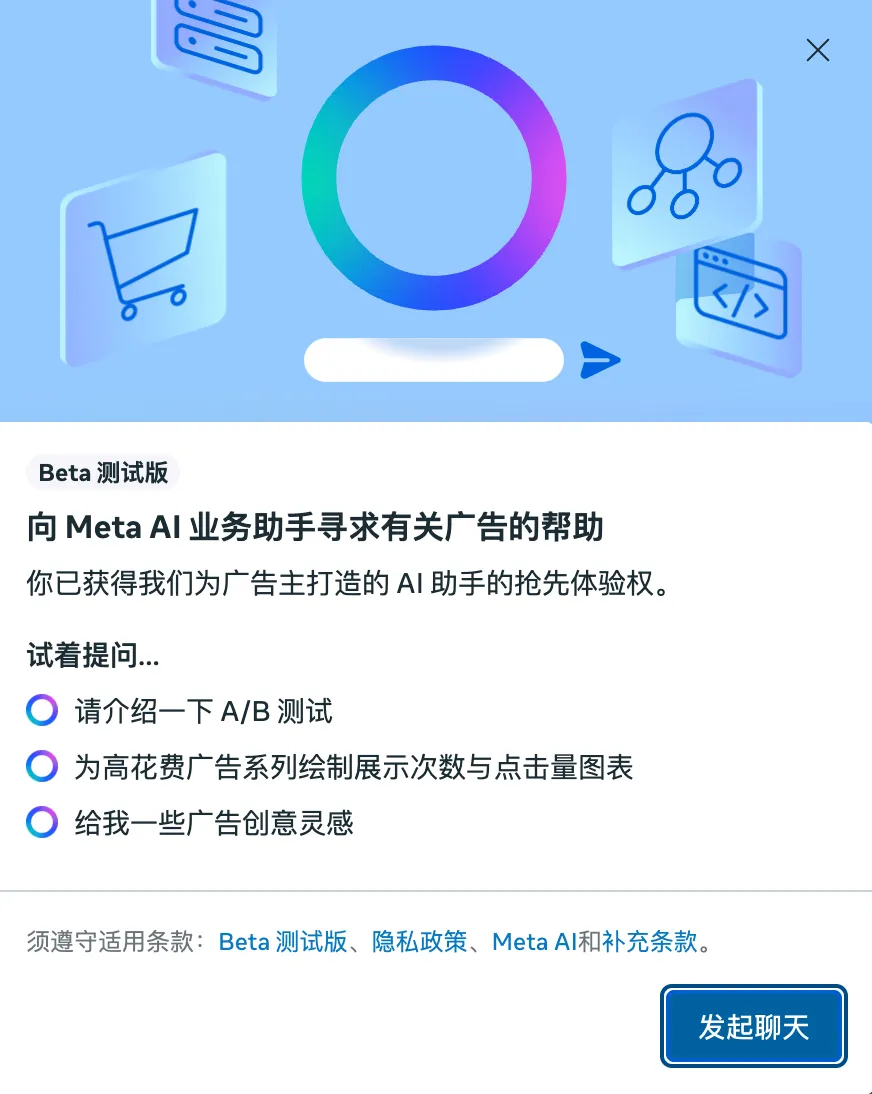Select the 请介绍一下 A/B 测试 prompt
Viewport: 872px width, 1094px height.
pos(203,712)
